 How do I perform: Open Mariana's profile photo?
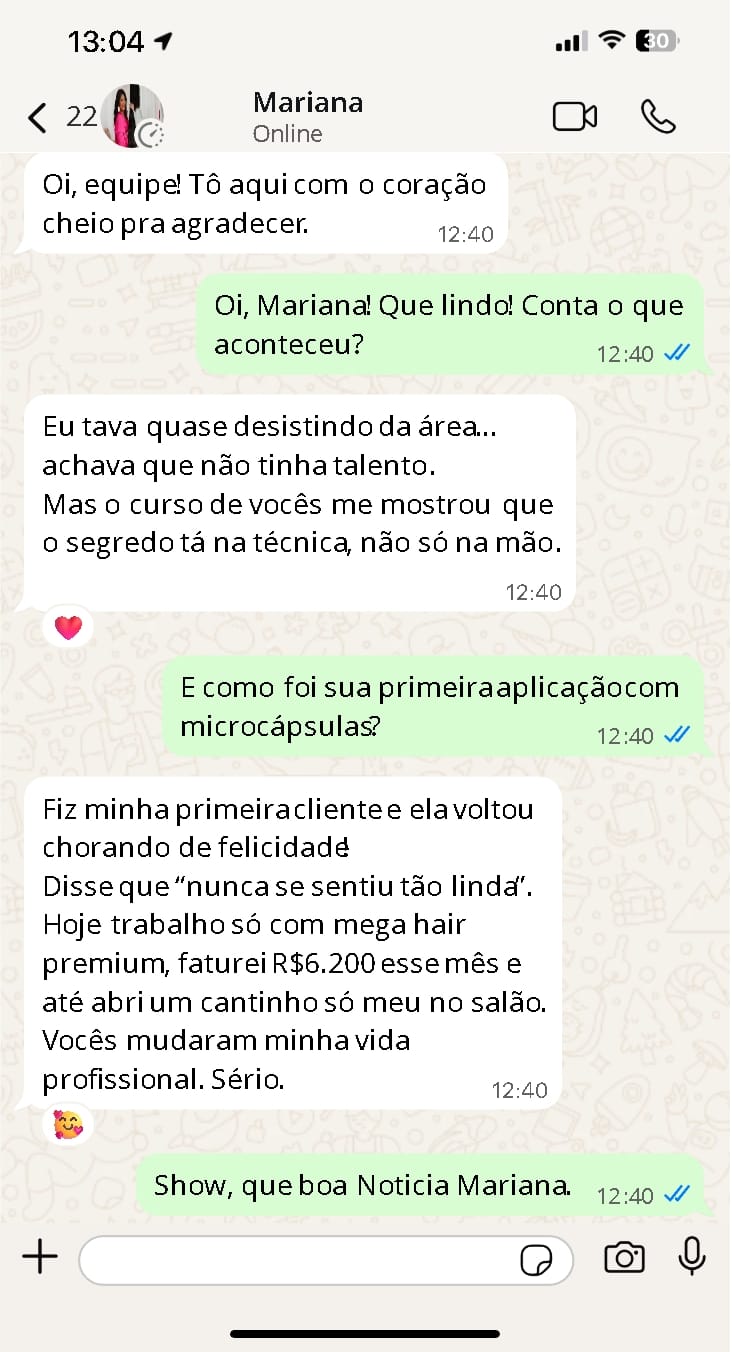[x=132, y=116]
